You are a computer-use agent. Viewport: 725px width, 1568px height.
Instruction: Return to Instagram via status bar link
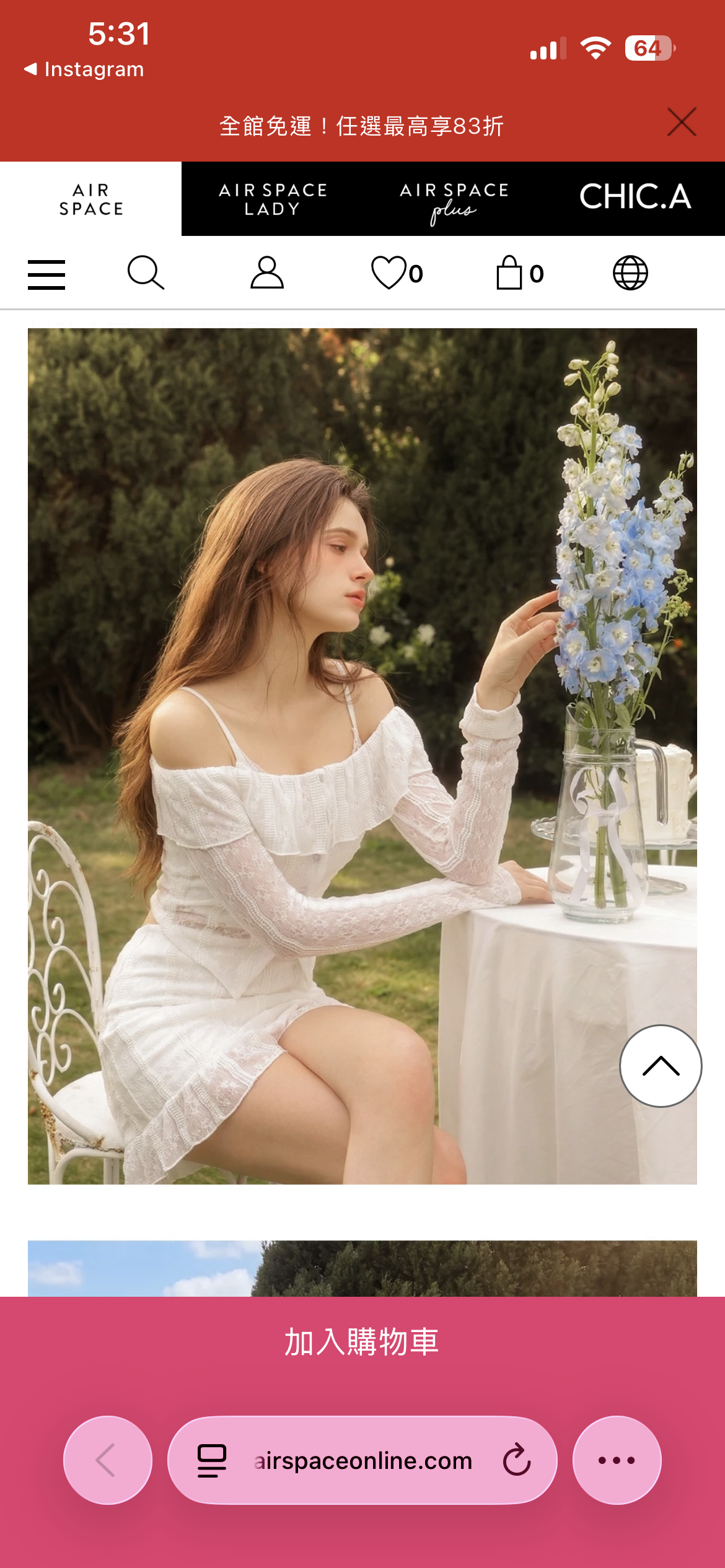[84, 69]
